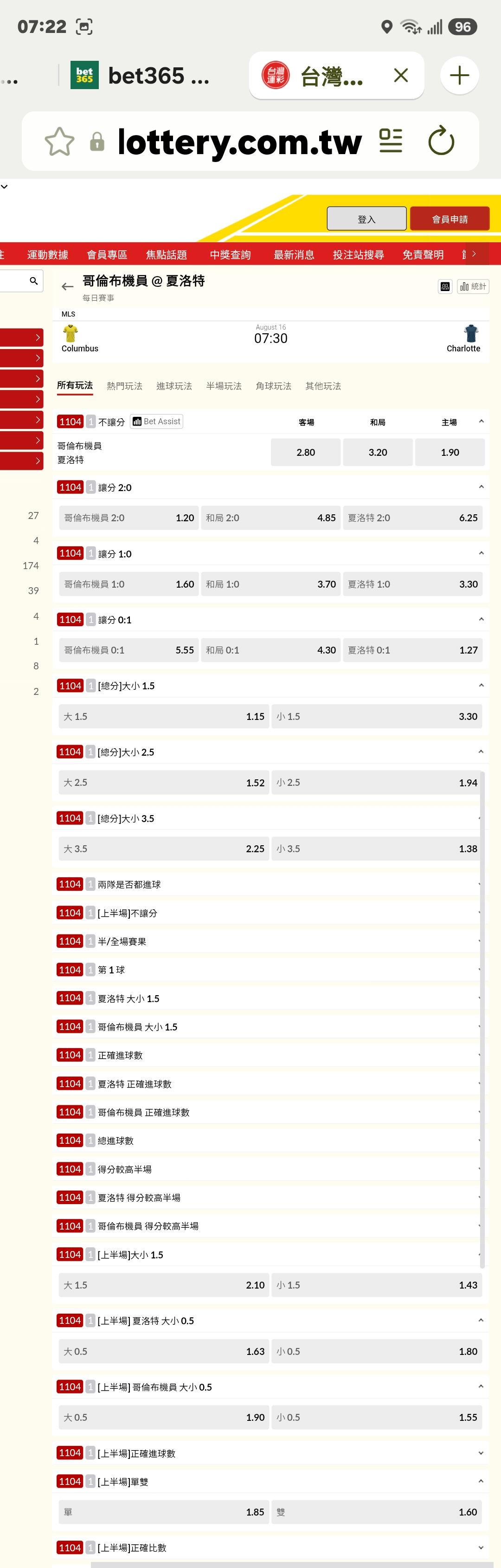Open the 統計 statistics button
This screenshot has height=1568, width=501.
pos(473,286)
